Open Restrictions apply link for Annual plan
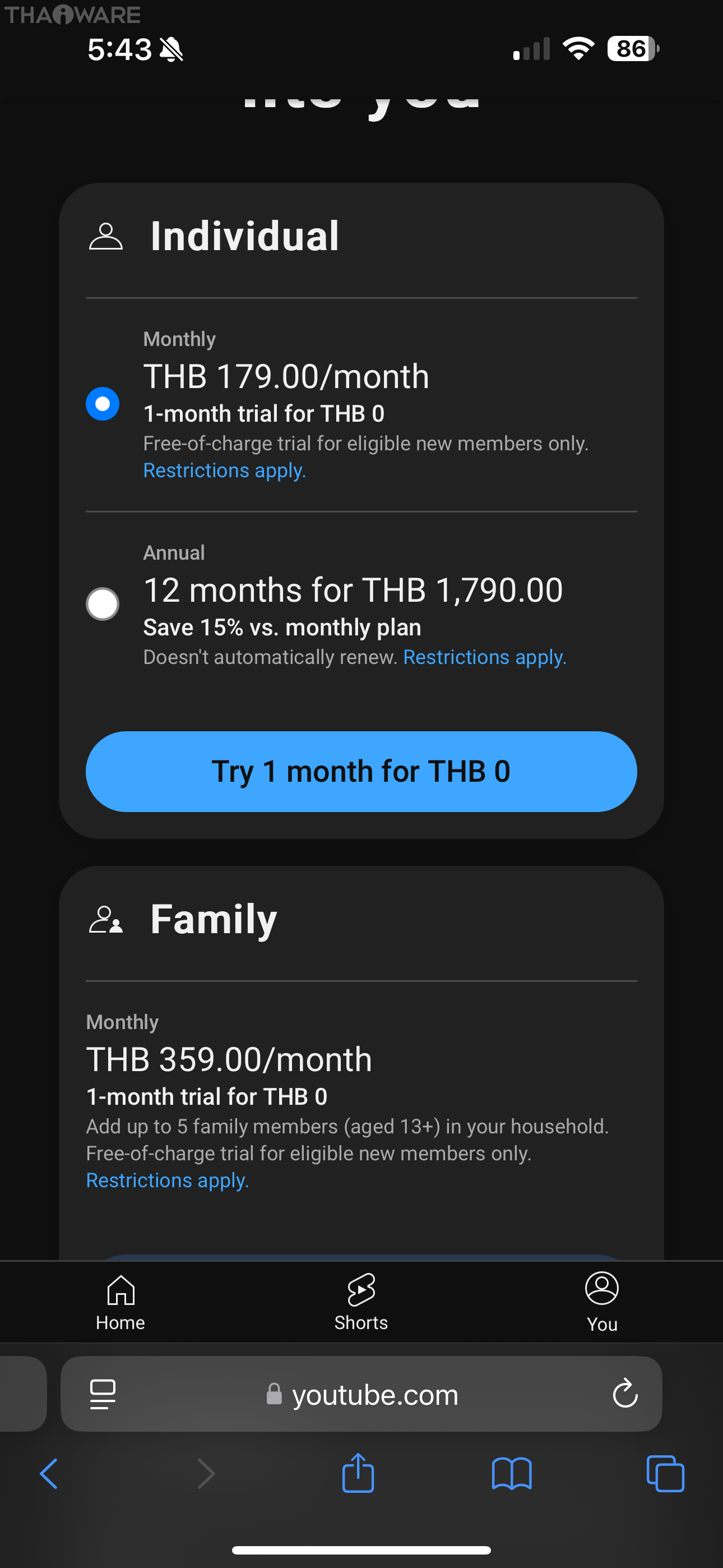 click(484, 657)
